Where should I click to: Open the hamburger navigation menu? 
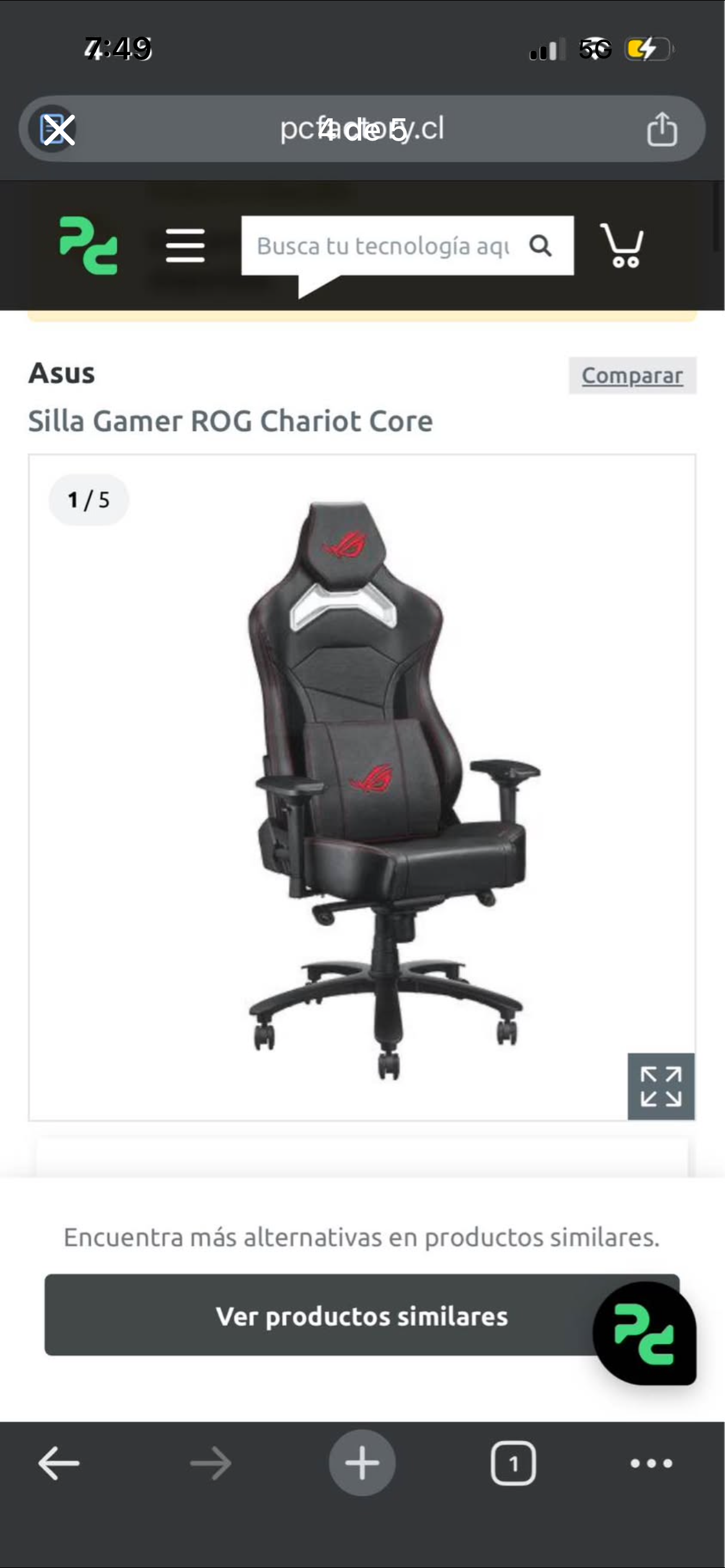click(185, 246)
